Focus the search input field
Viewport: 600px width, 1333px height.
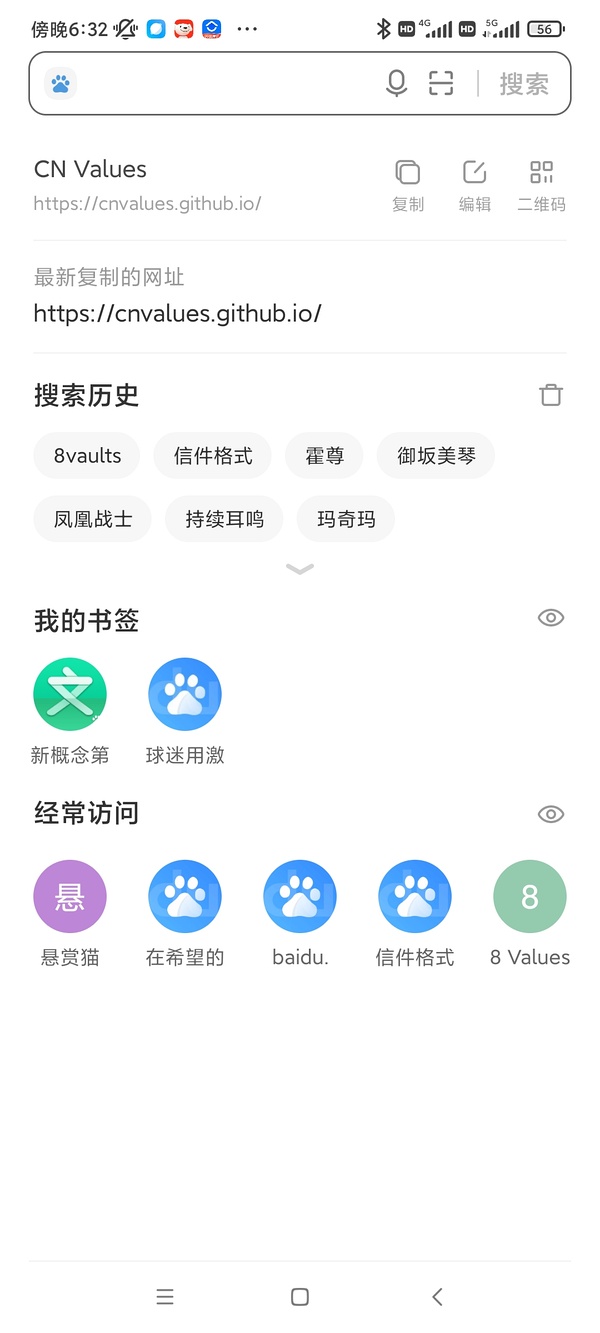pos(230,84)
